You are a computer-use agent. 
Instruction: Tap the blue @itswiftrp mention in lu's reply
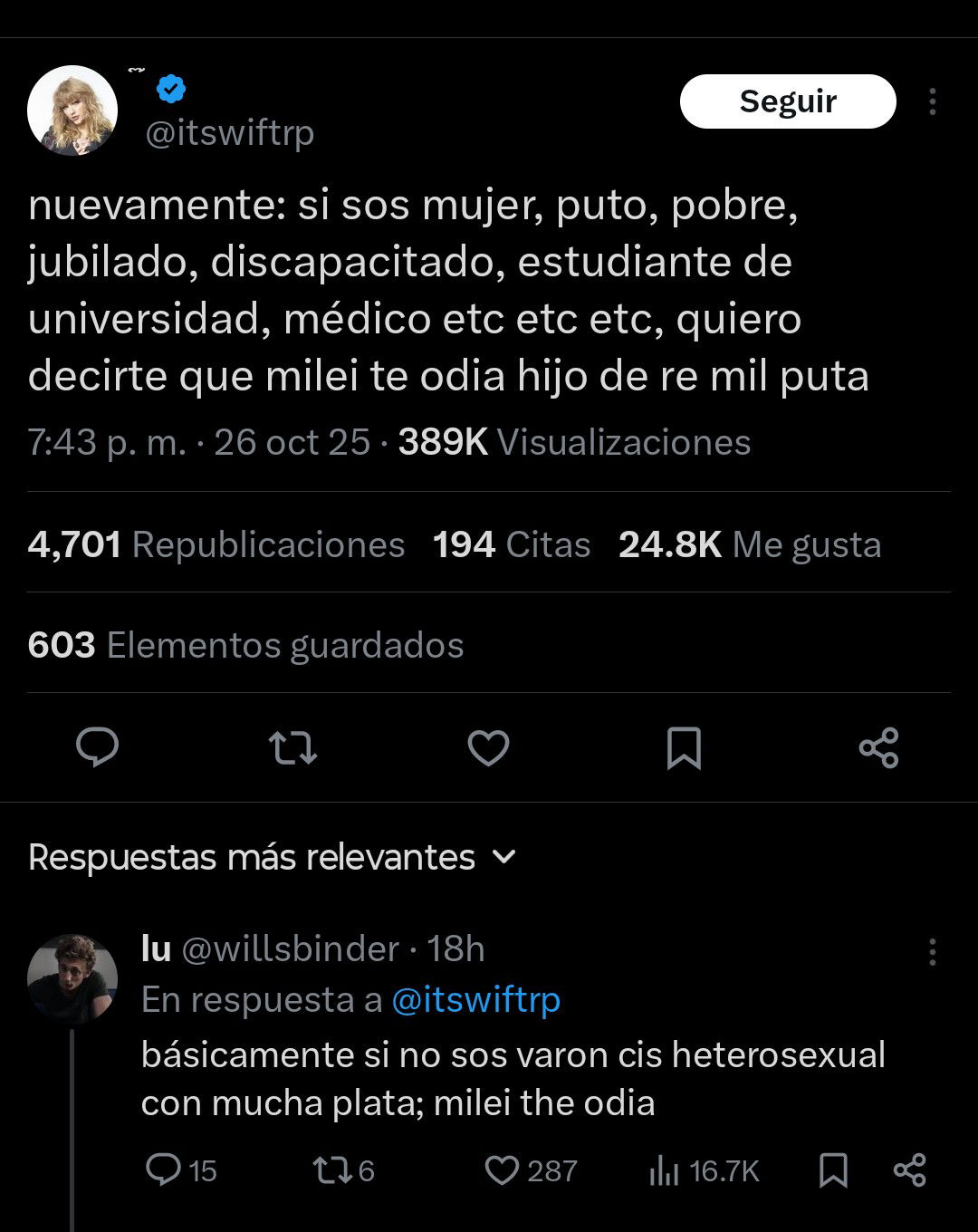pos(475,1000)
